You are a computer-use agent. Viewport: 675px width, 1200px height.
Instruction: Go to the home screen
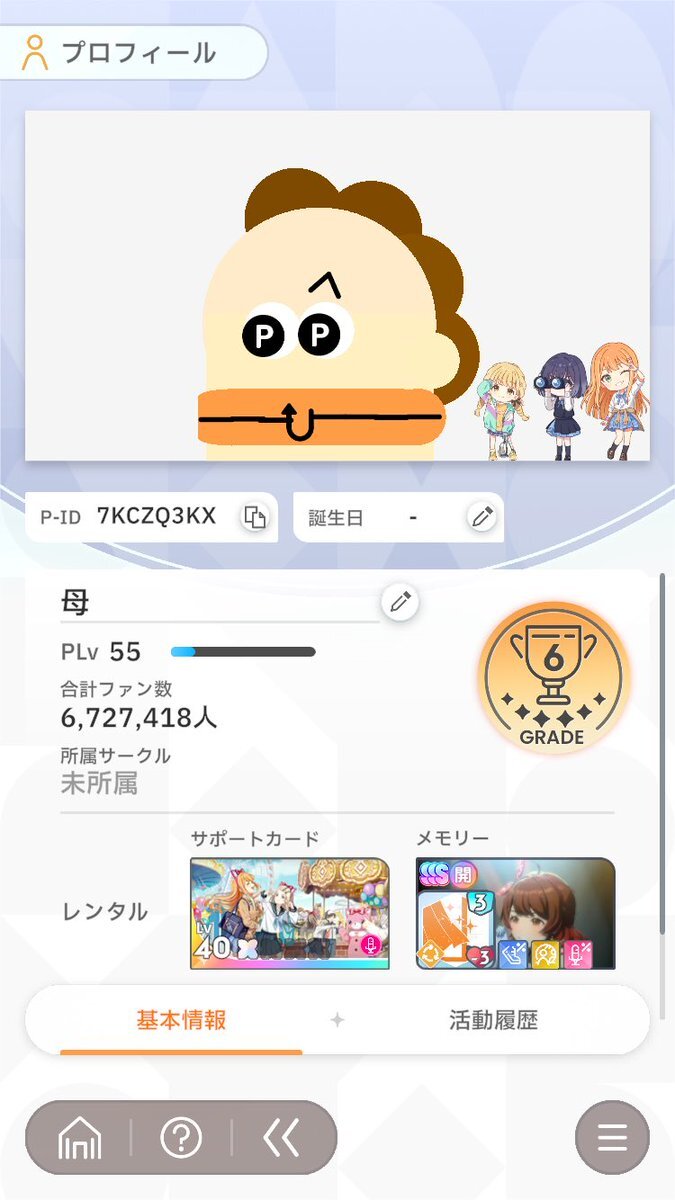(80, 1138)
